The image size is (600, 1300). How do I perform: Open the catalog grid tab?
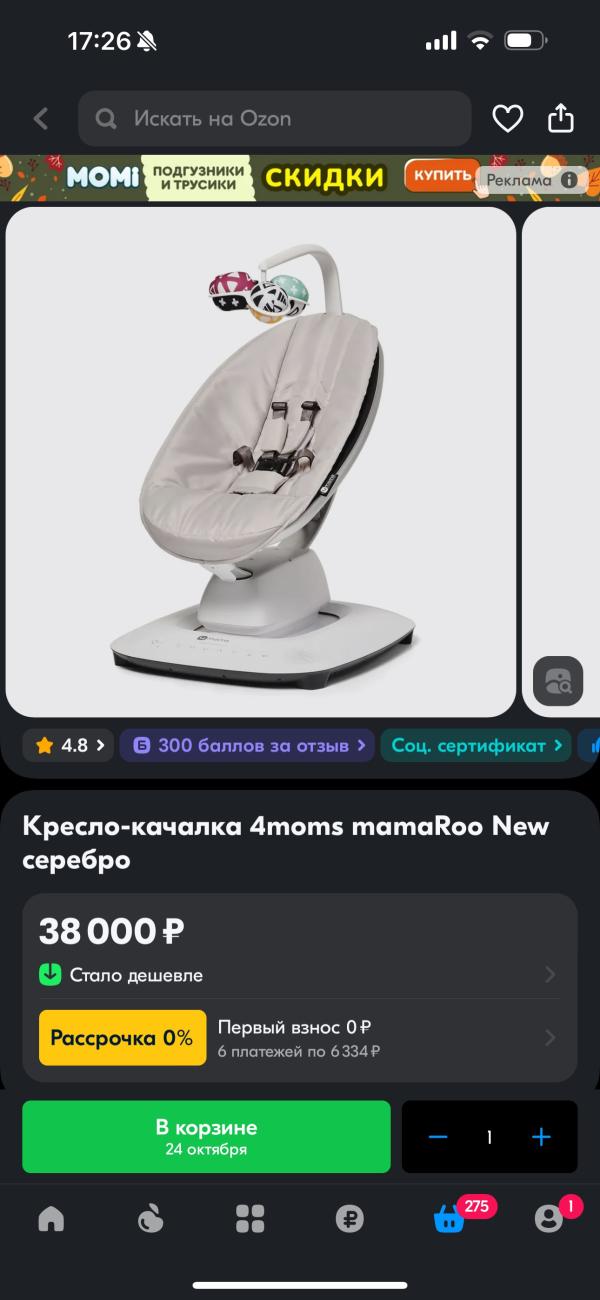click(250, 1218)
